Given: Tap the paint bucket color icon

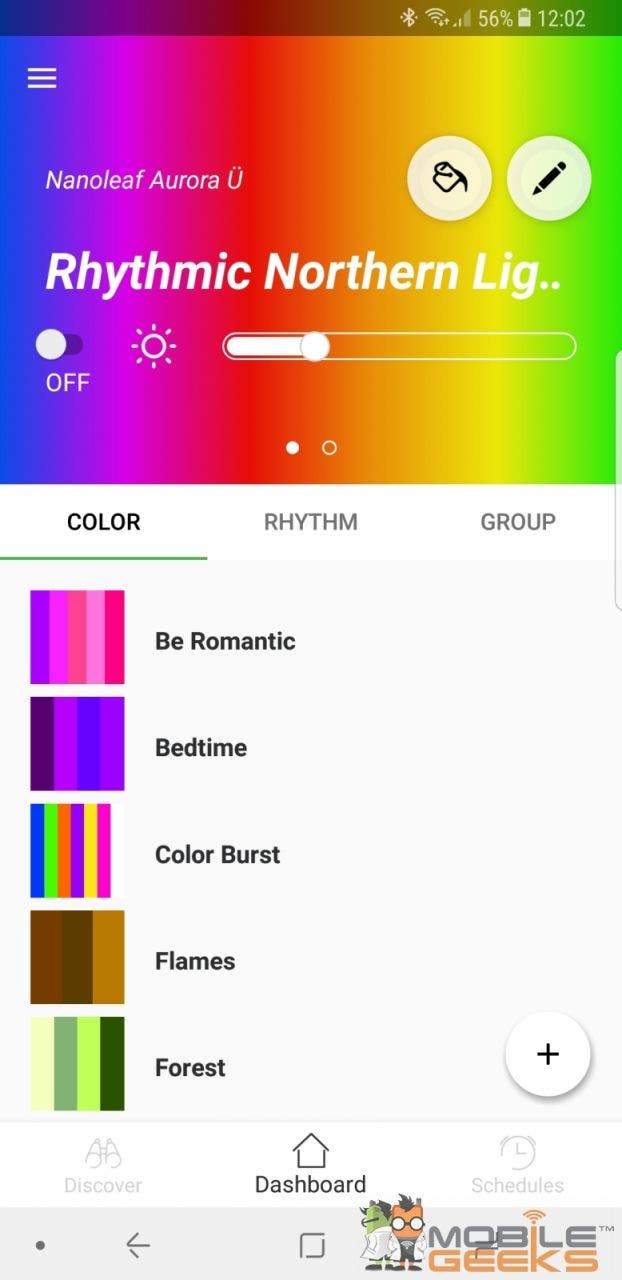Looking at the screenshot, I should click(x=449, y=178).
